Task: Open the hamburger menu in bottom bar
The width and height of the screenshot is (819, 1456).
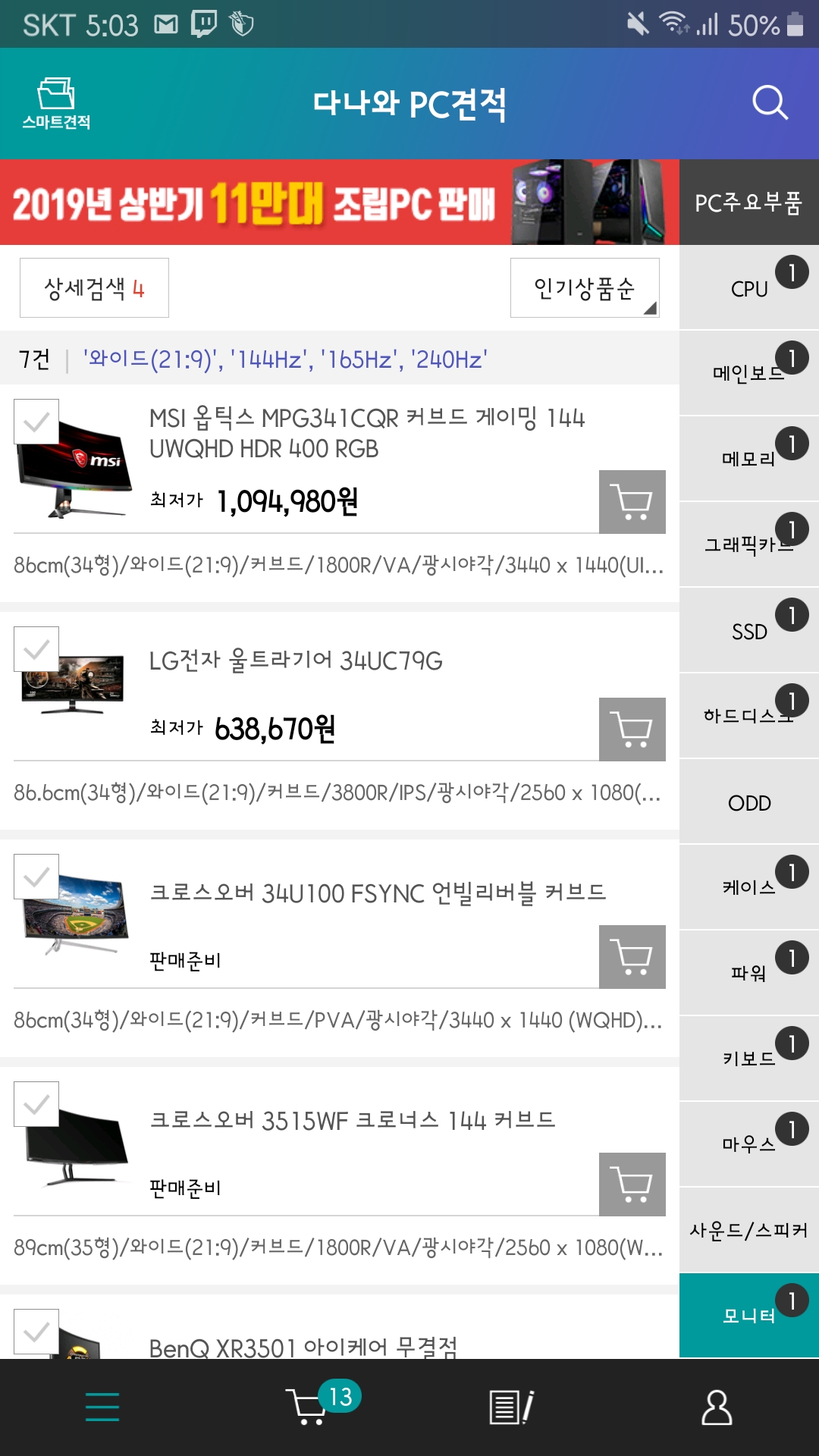Action: [x=102, y=1407]
